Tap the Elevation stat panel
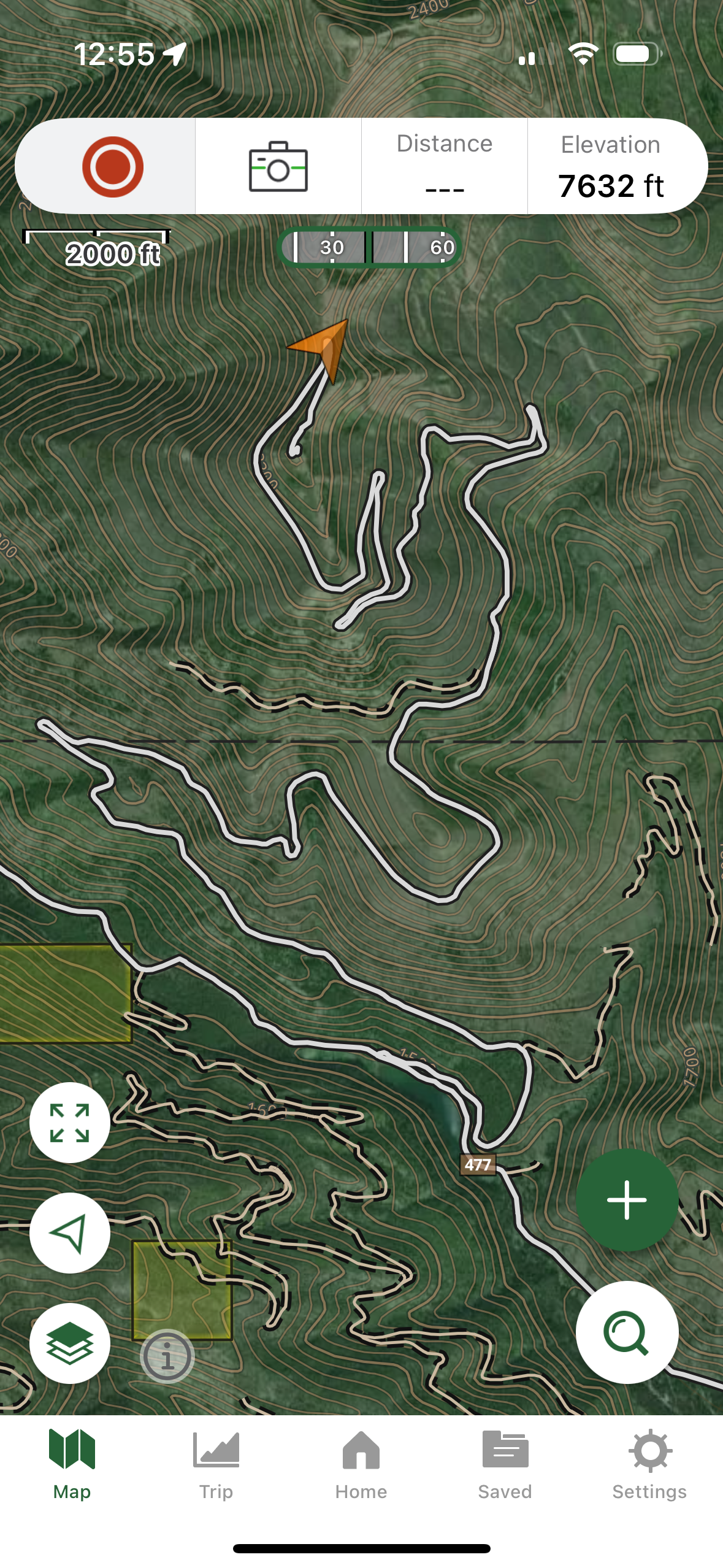The image size is (723, 1568). click(x=611, y=167)
